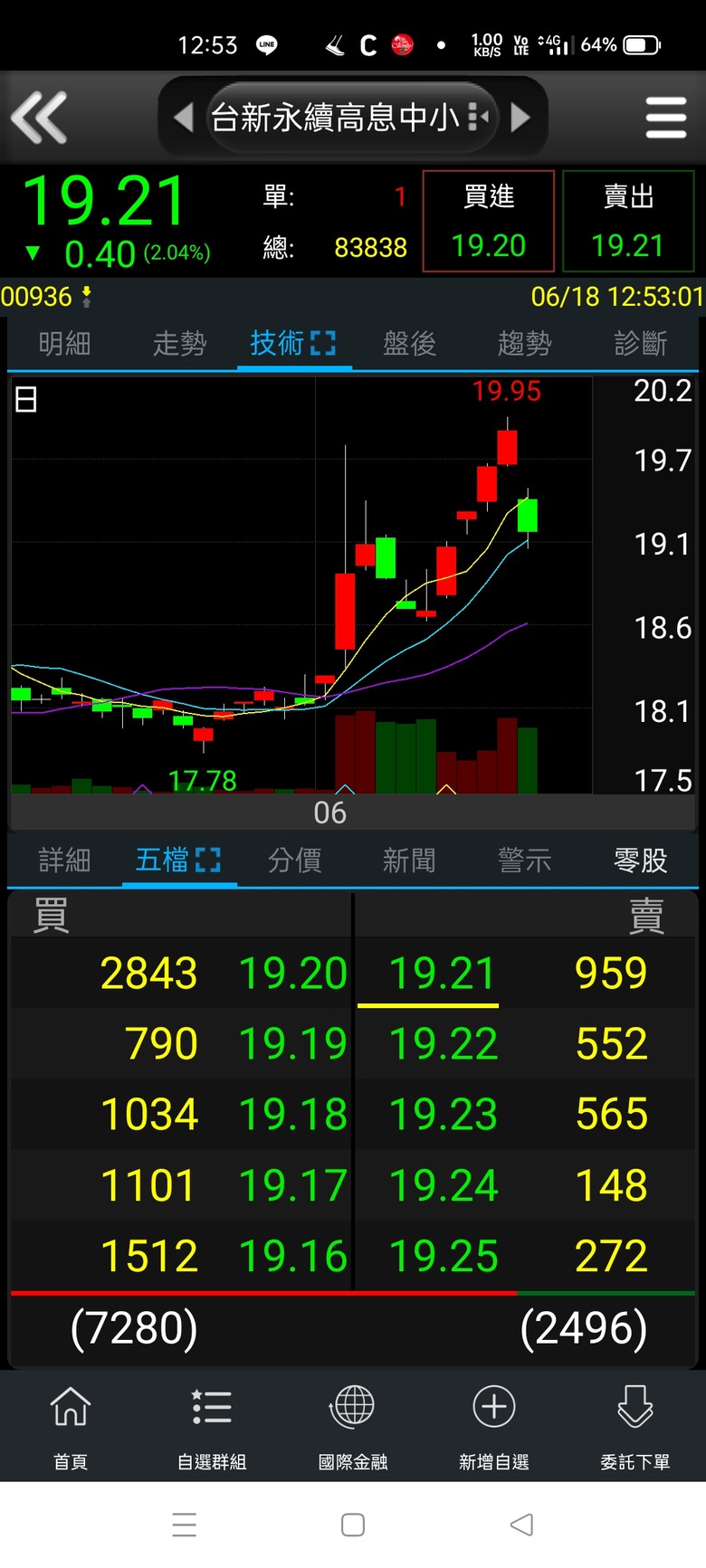
Task: Open 委託下單 order placement
Action: (635, 1427)
